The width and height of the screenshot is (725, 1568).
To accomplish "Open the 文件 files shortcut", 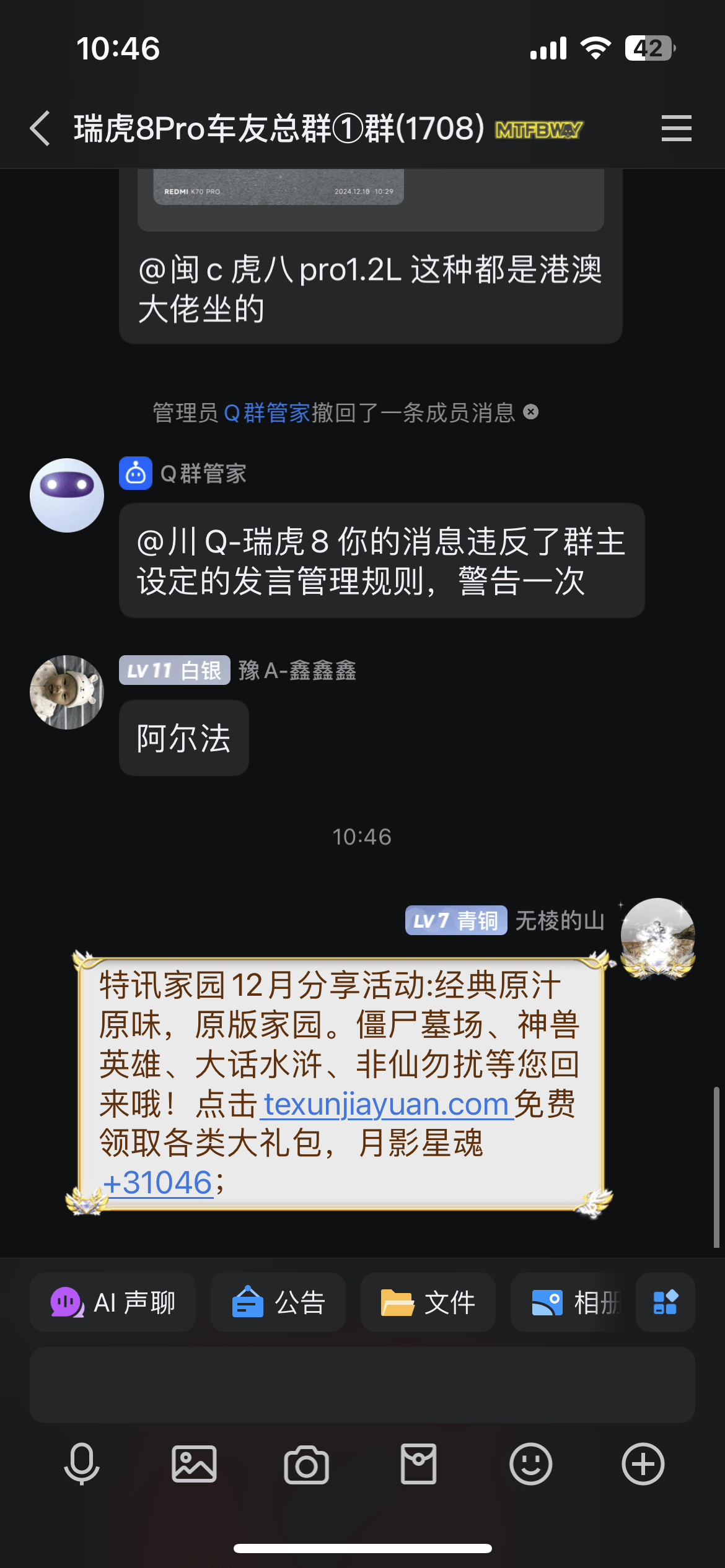I will click(x=428, y=1302).
